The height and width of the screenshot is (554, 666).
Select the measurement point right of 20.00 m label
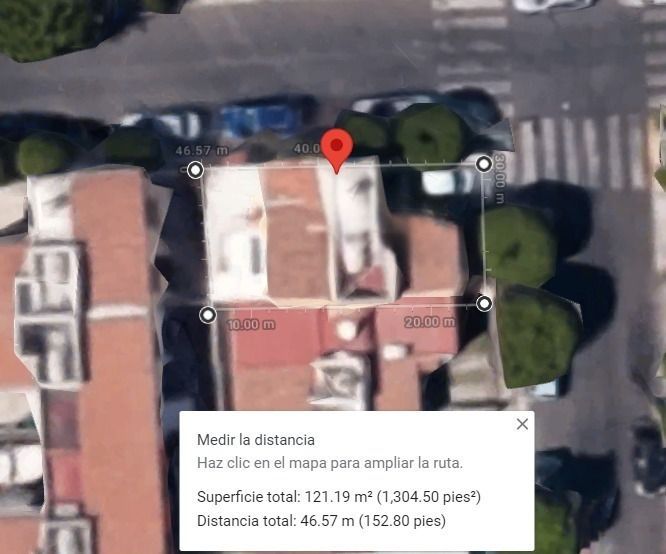coord(484,303)
